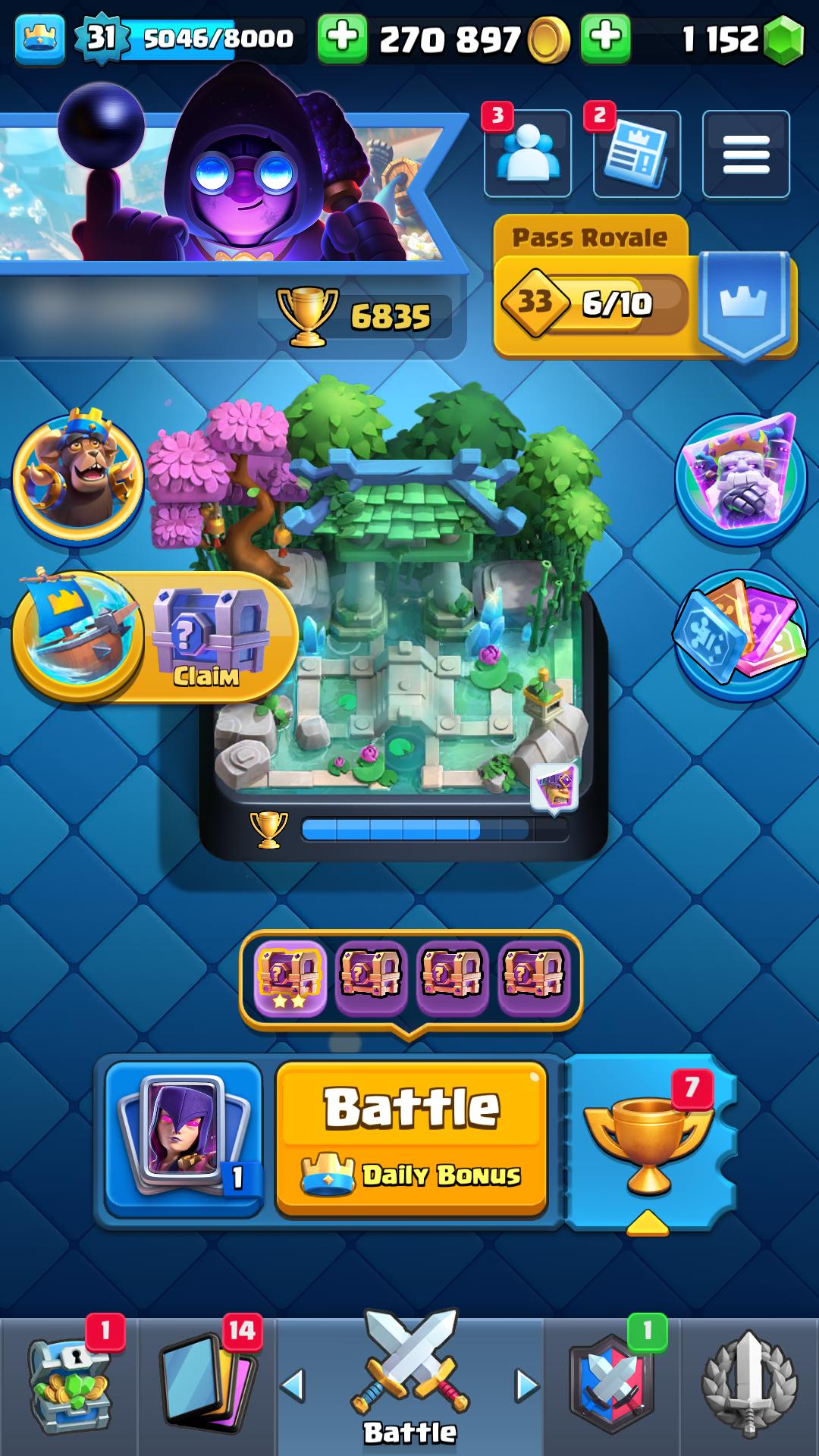Screen dimensions: 819x1456
Task: Buy more gems with the plus button
Action: coord(605,38)
